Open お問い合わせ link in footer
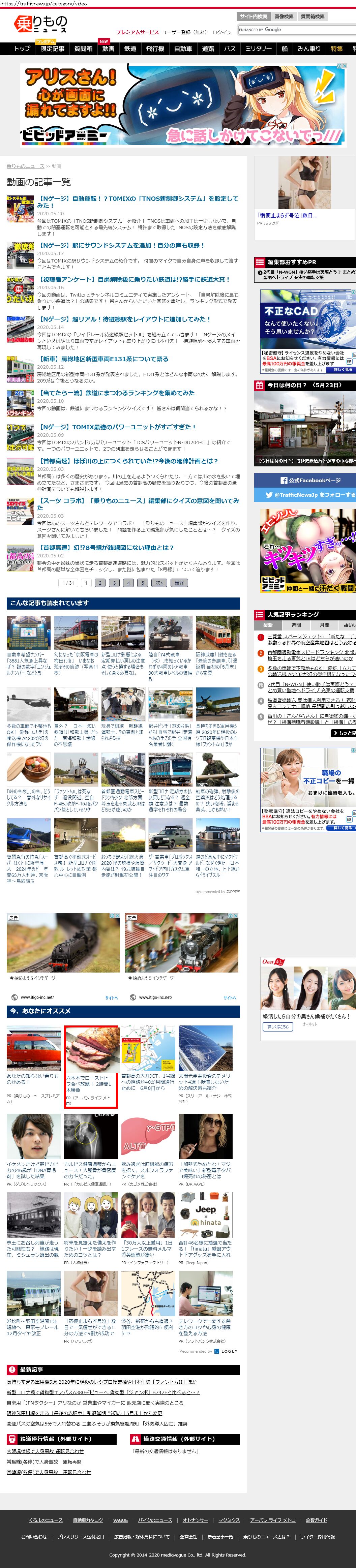Screen dimensions: 356x1568 pos(34,1536)
